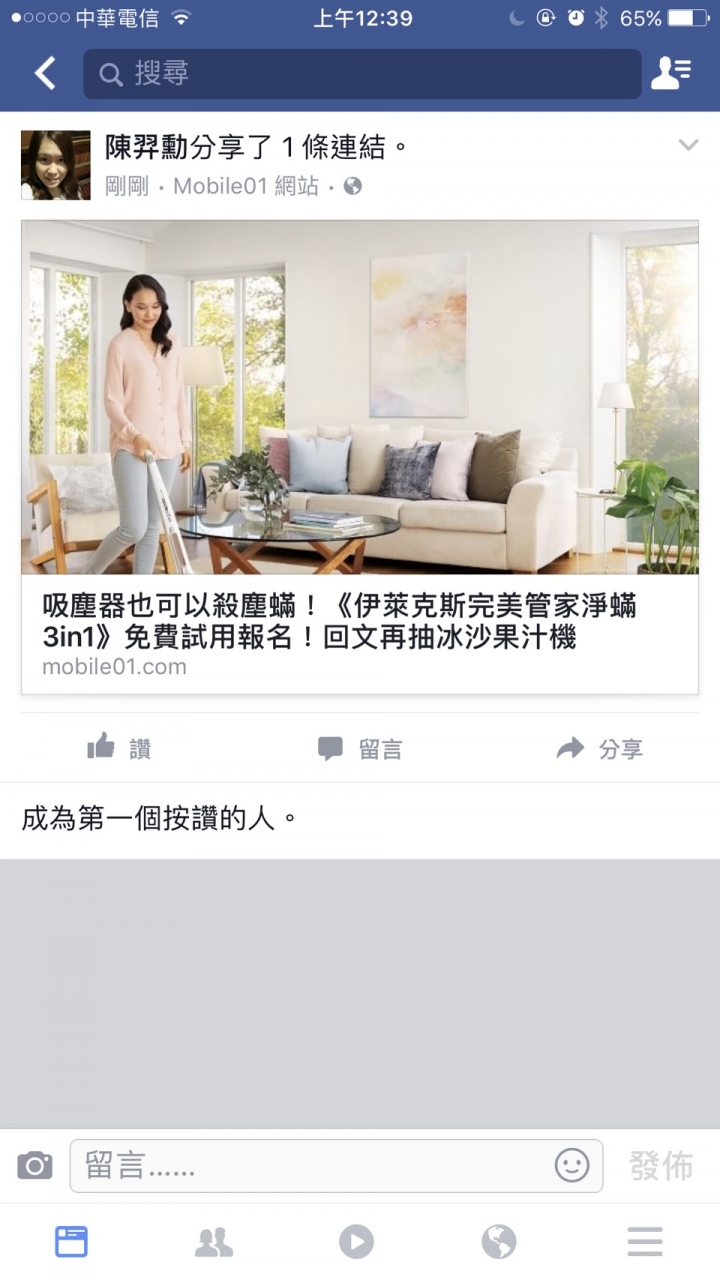
Task: Open the hamburger menu tab
Action: pos(645,1242)
